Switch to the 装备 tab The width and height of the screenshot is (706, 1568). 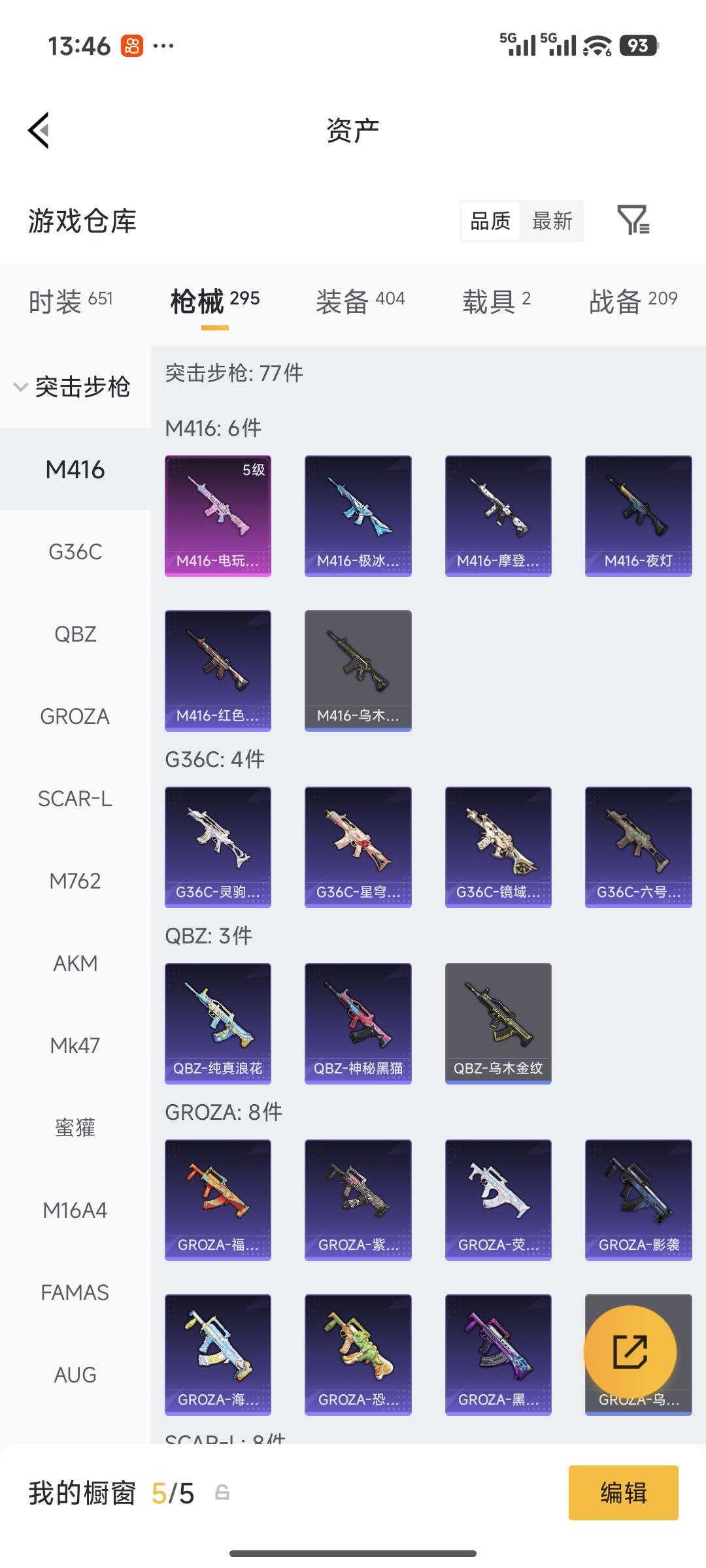point(360,301)
